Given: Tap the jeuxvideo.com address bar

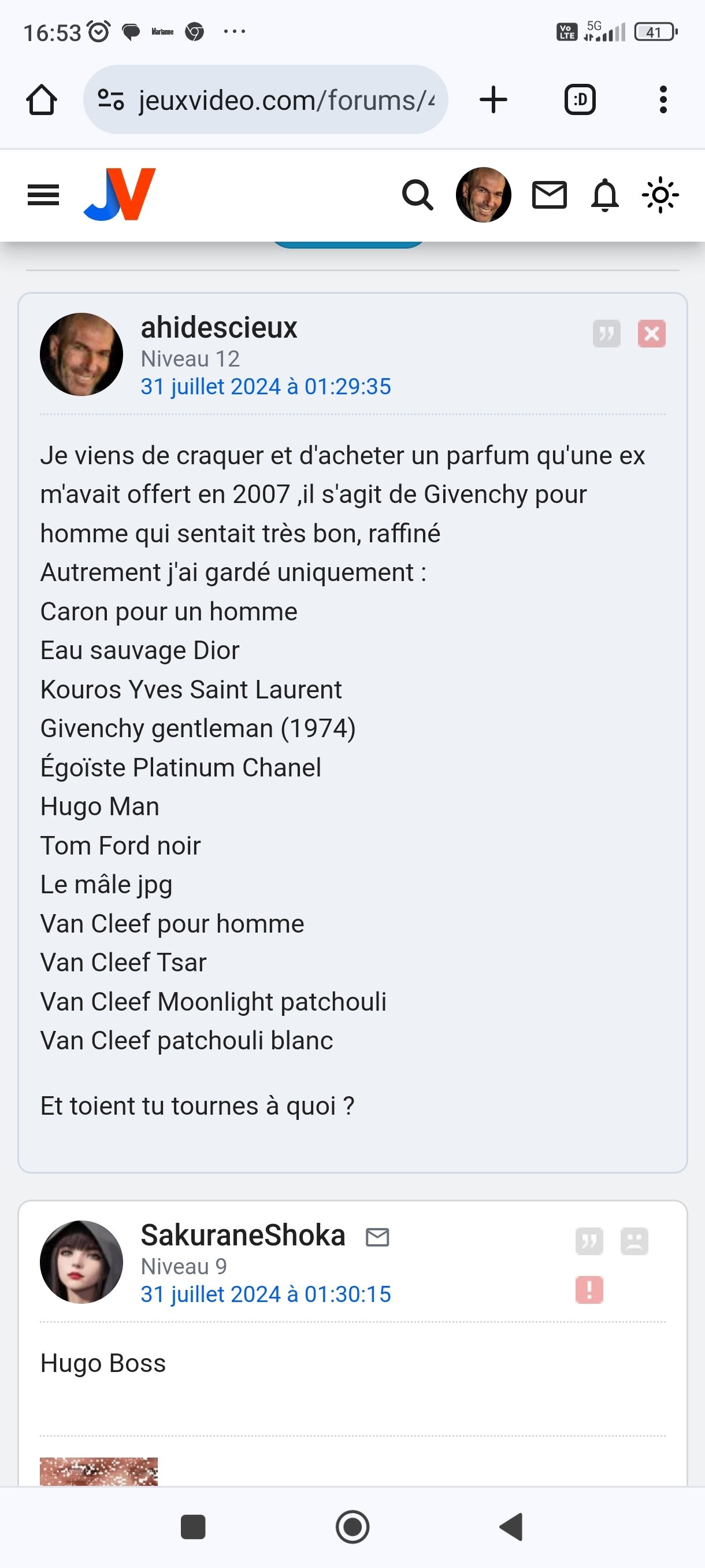Looking at the screenshot, I should pos(265,100).
